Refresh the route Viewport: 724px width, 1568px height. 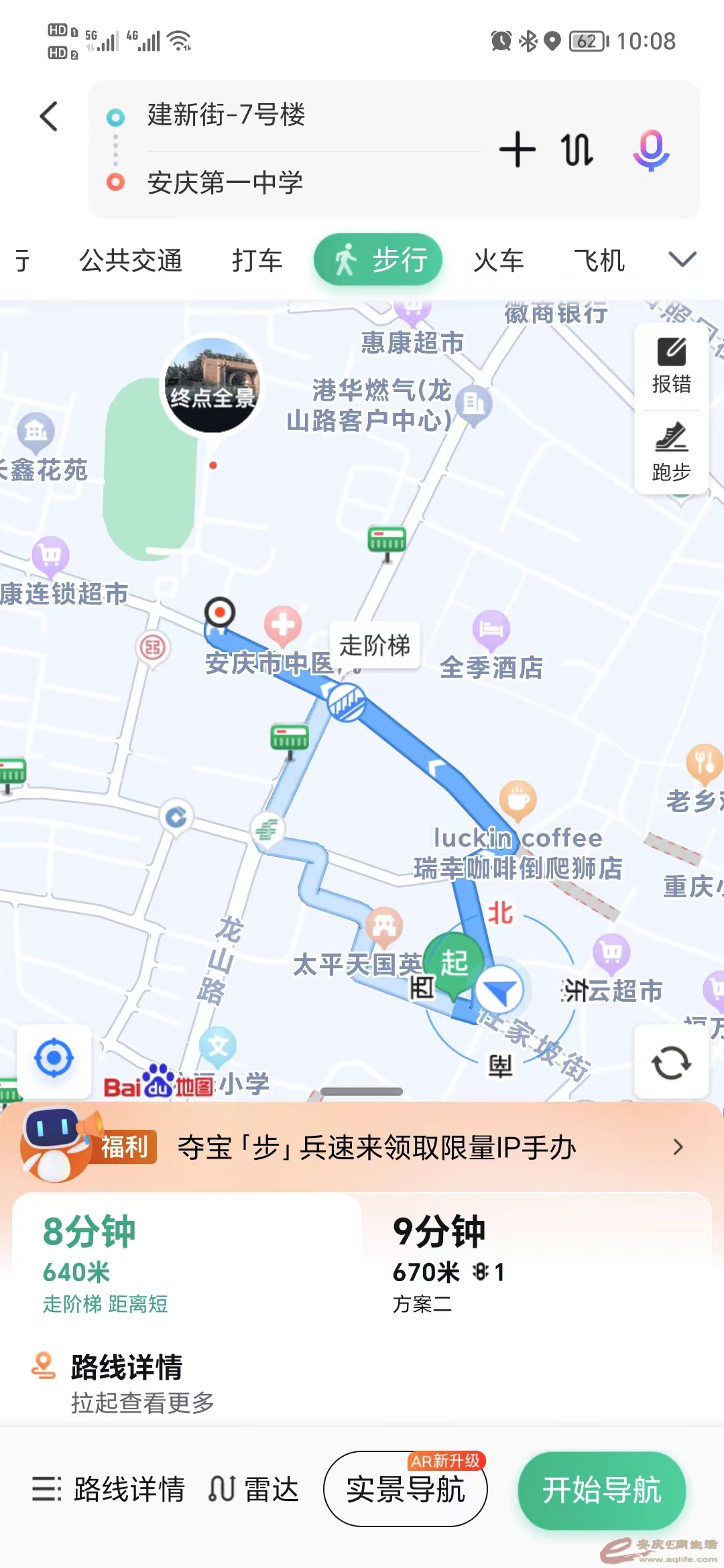(671, 1062)
